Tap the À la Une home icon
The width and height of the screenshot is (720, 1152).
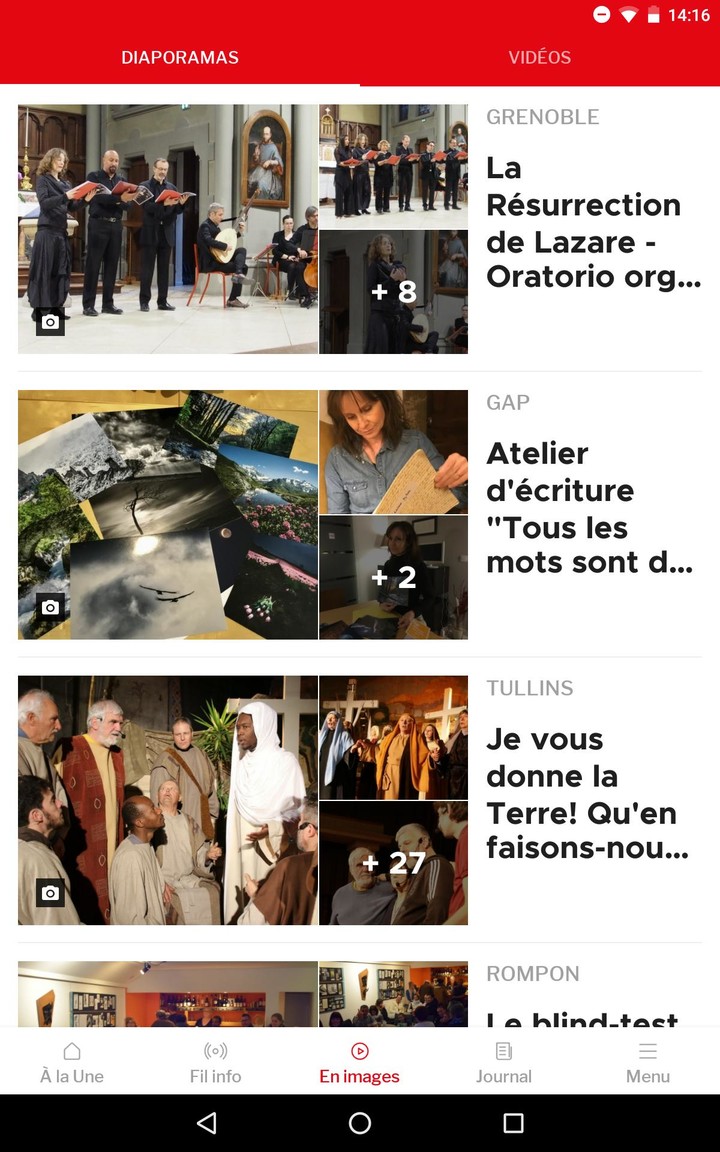pyautogui.click(x=71, y=1060)
